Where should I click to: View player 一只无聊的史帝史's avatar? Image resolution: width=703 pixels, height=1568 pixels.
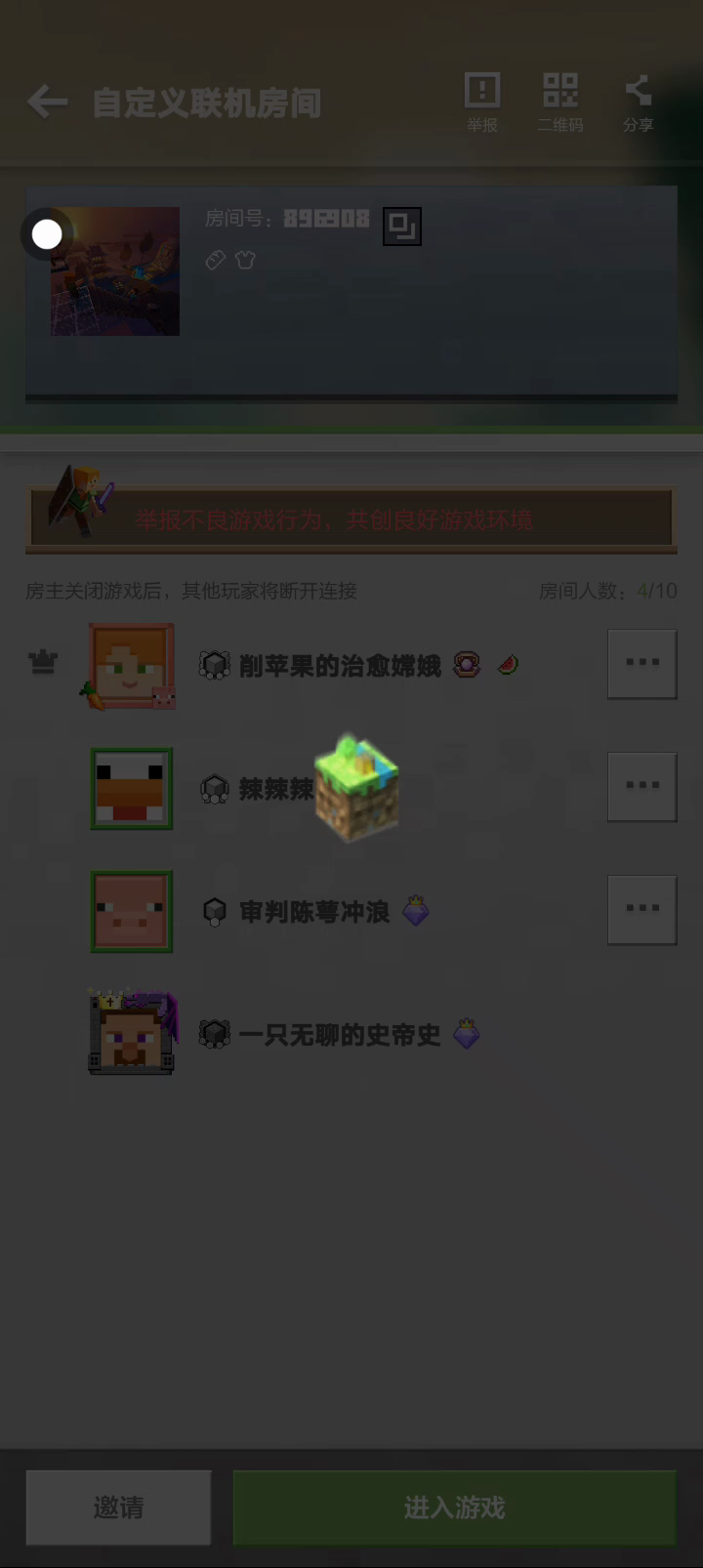[x=132, y=1033]
